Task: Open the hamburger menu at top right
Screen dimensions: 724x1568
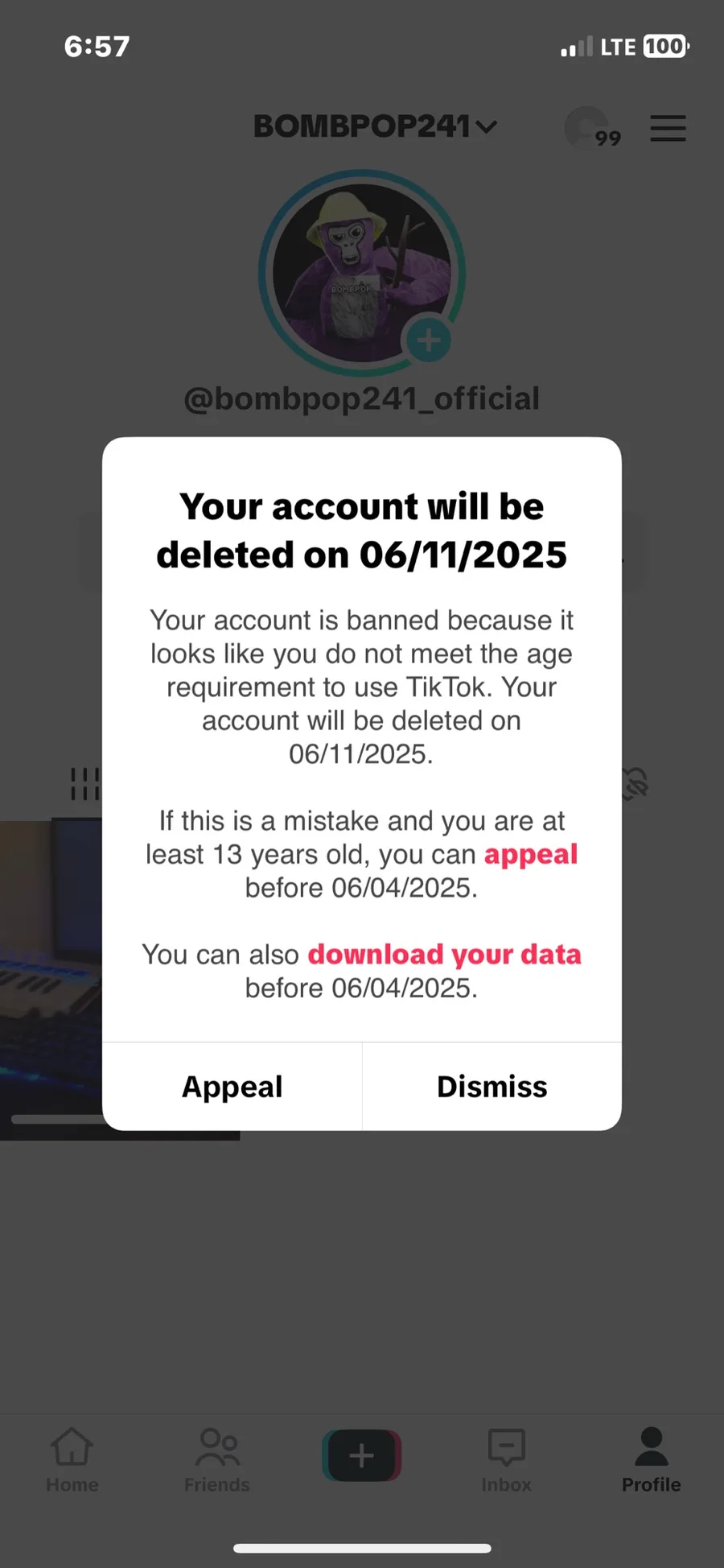Action: [x=668, y=128]
